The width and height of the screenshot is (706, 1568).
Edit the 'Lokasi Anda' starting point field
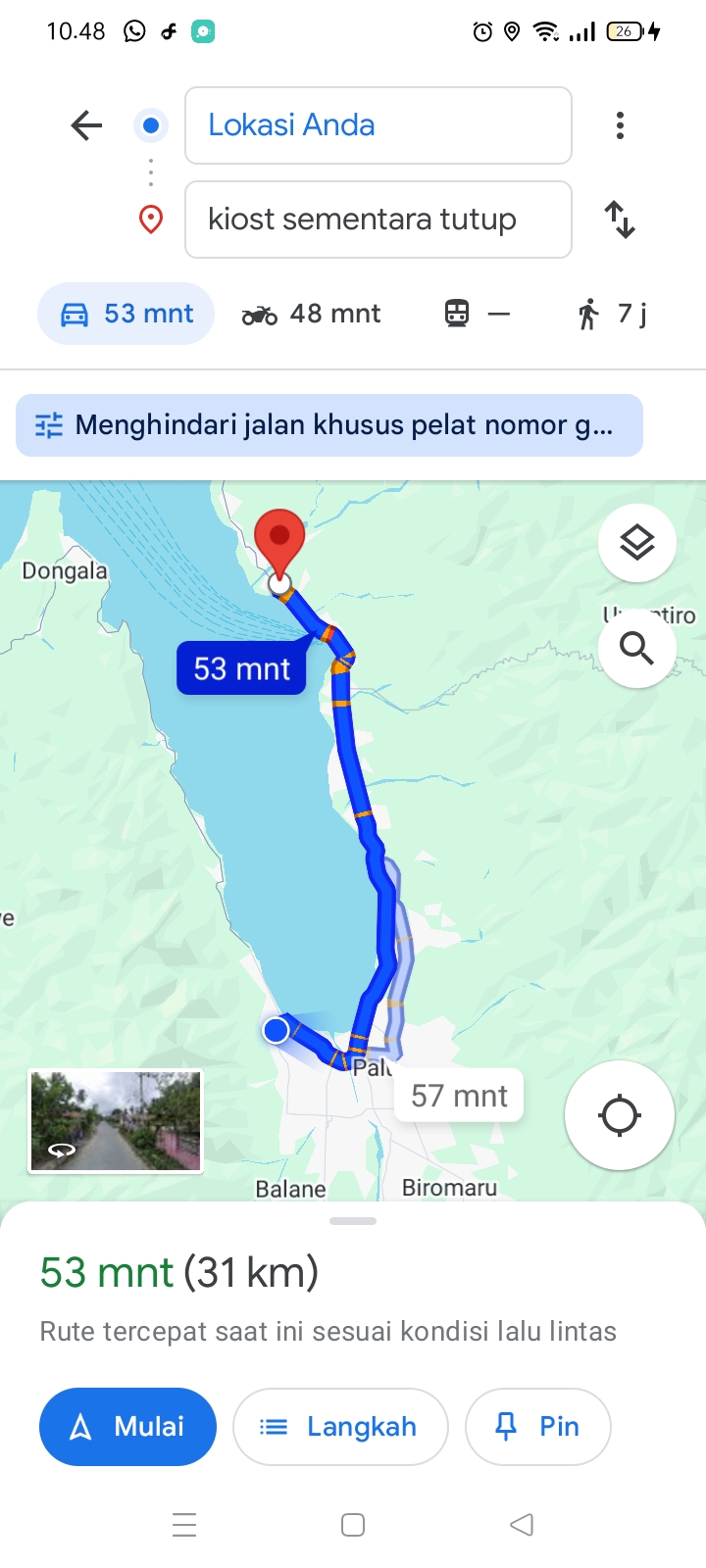click(378, 125)
